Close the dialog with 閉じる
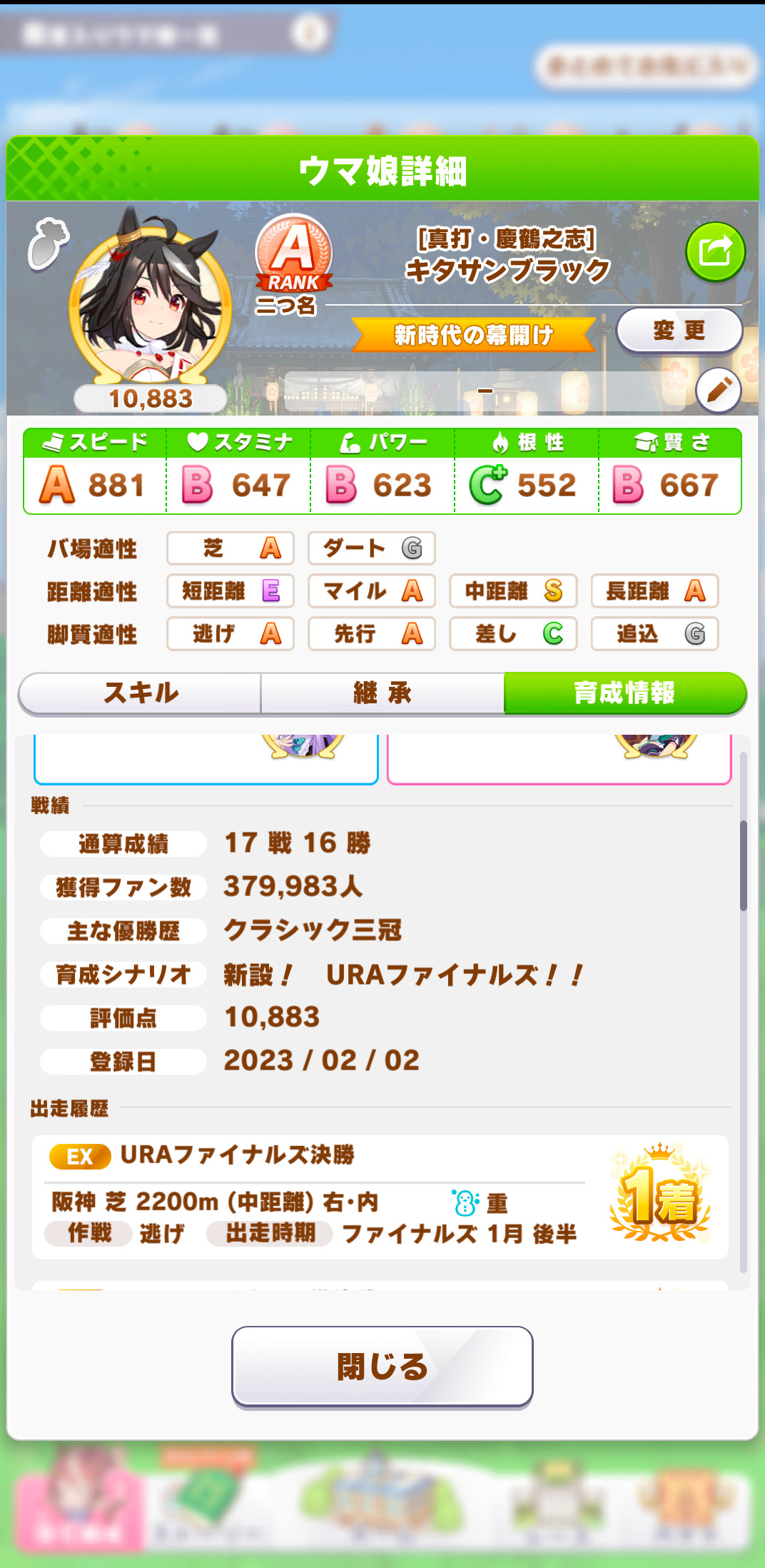Viewport: 765px width, 1568px height. click(x=382, y=1367)
